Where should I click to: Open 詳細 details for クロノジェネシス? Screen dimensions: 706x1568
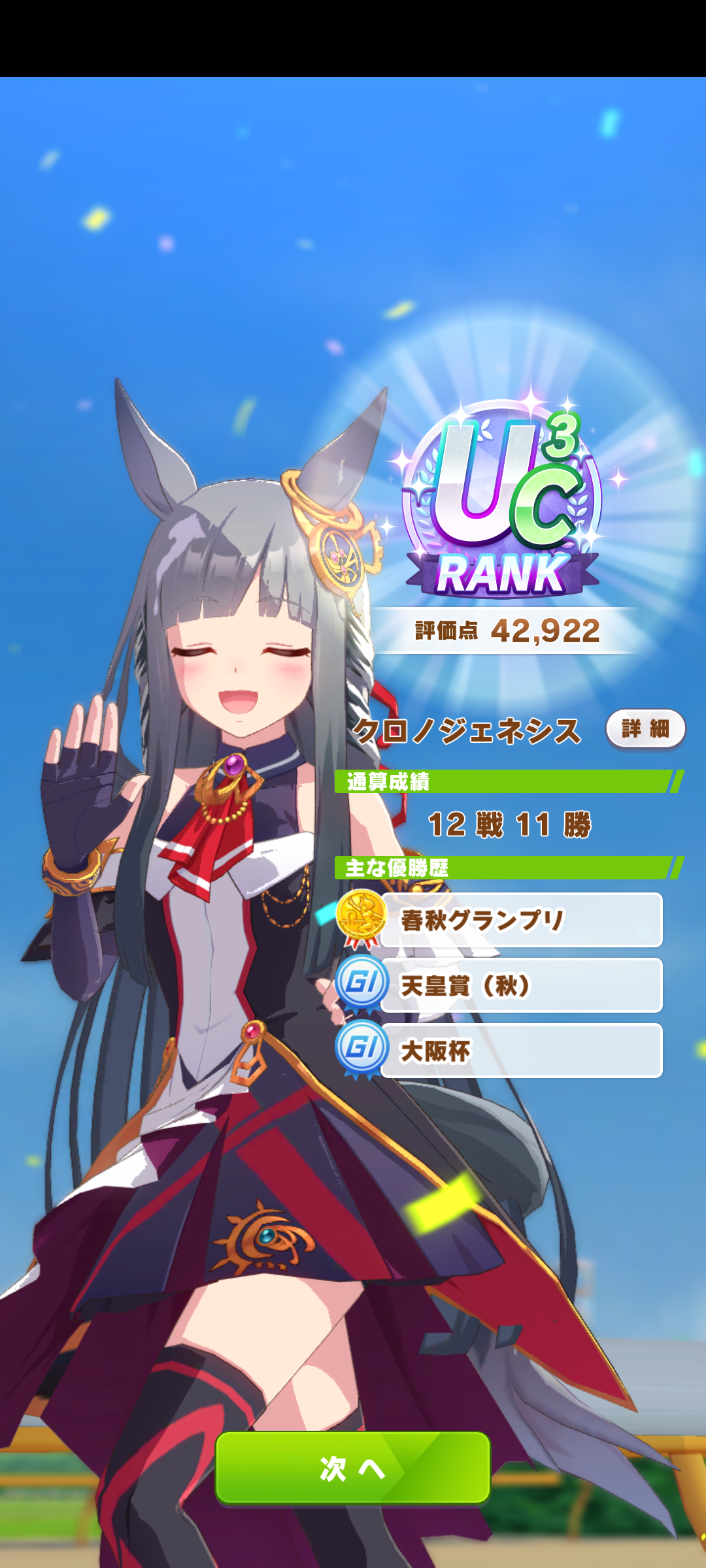point(645,728)
